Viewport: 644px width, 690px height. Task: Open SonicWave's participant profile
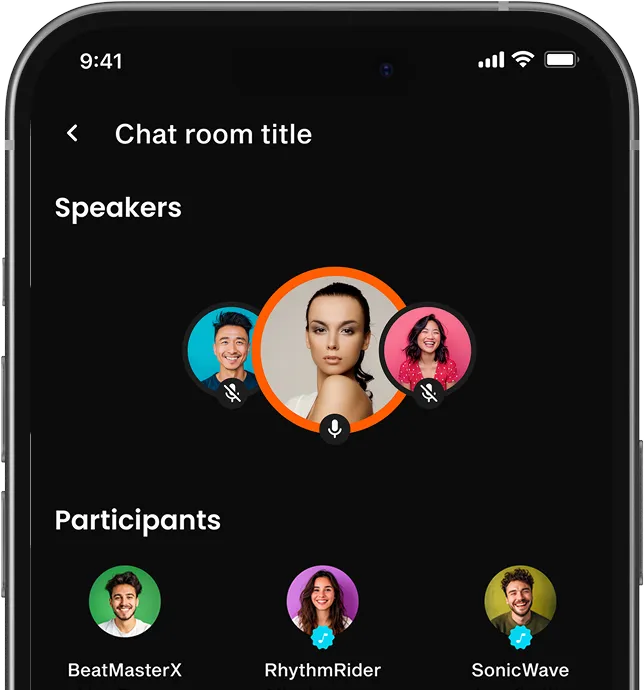tap(520, 602)
